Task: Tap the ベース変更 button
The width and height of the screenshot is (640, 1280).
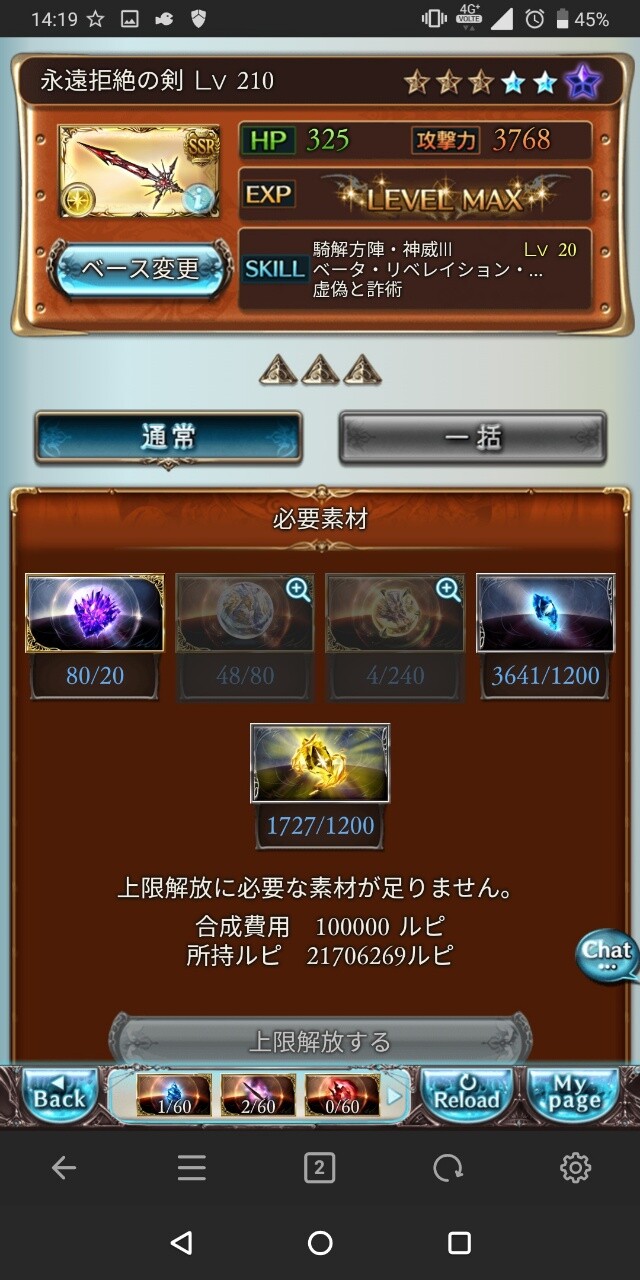Action: pyautogui.click(x=139, y=269)
